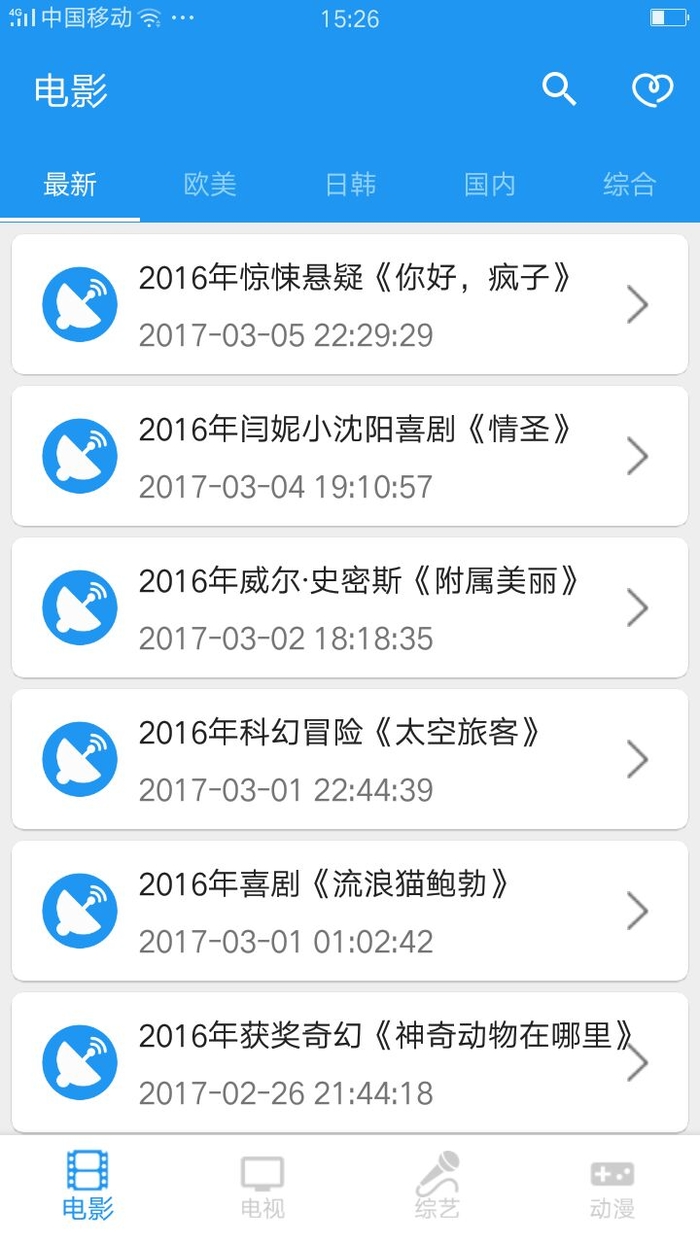Switch to the 欧美 tab
The height and width of the screenshot is (1244, 700).
tap(210, 184)
